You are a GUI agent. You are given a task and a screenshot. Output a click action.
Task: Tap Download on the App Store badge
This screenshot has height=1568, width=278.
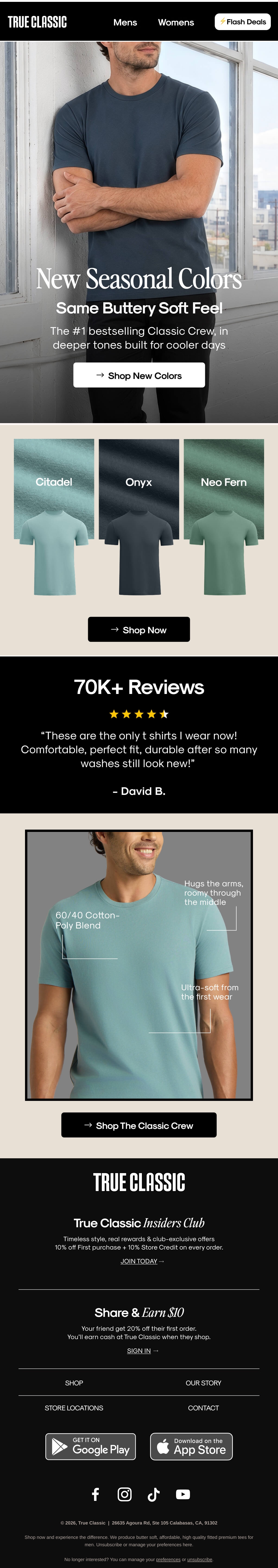point(191,1446)
